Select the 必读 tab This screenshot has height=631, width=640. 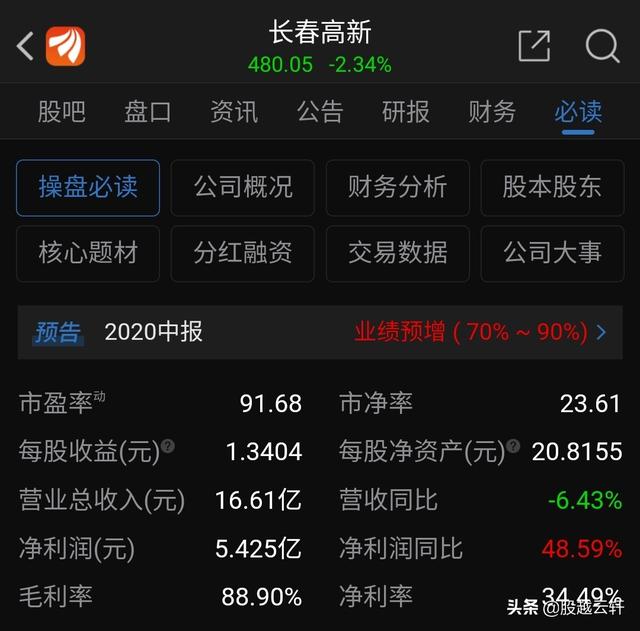pyautogui.click(x=578, y=111)
